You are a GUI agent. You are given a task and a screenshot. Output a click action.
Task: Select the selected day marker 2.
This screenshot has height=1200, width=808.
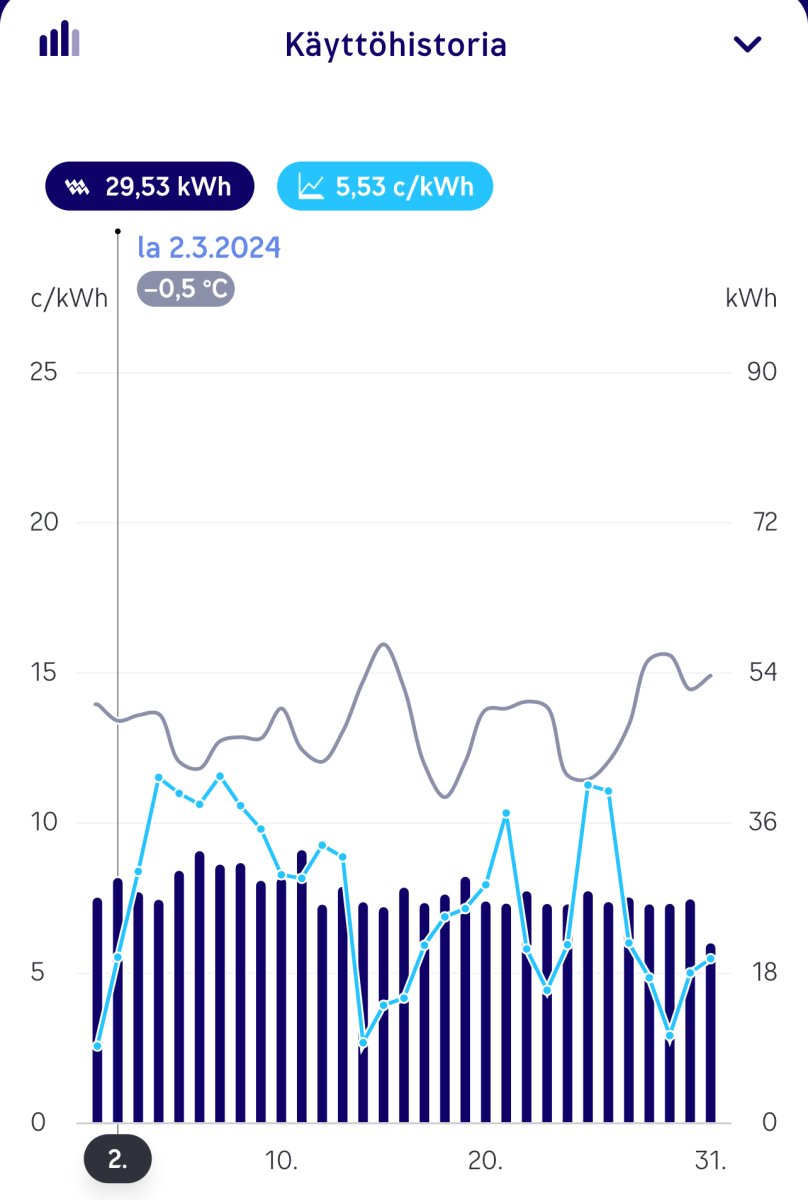point(118,1161)
